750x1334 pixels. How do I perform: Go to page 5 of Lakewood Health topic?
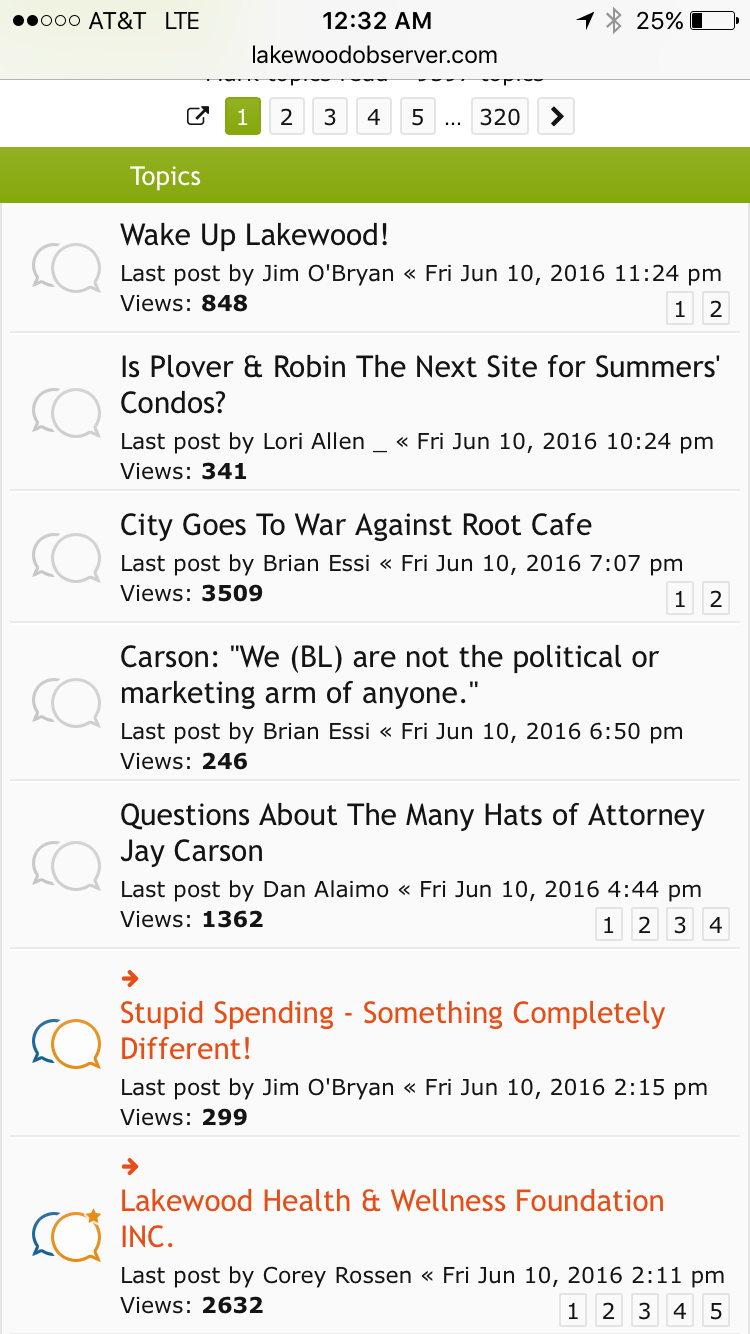[715, 1311]
